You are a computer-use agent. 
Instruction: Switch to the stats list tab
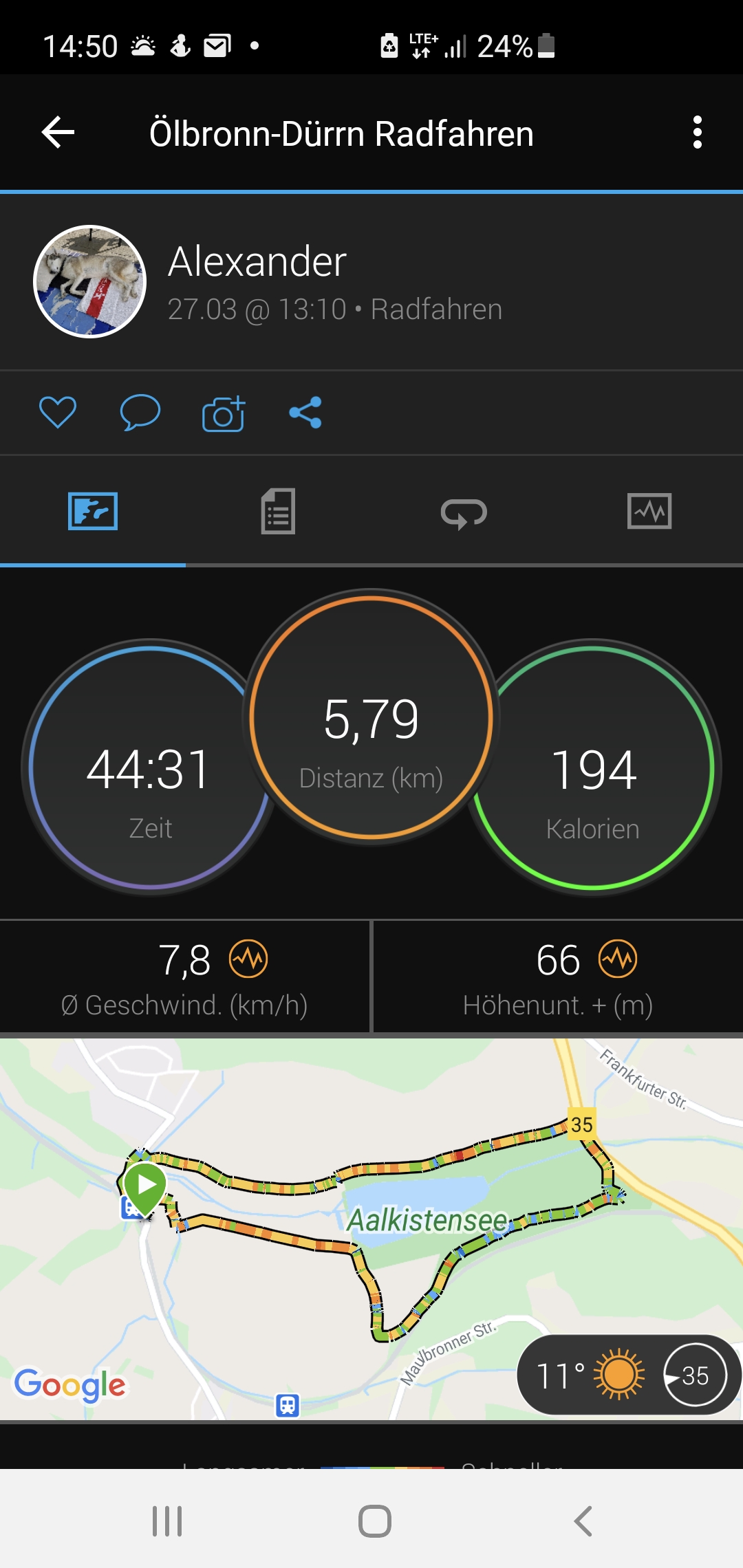[278, 512]
